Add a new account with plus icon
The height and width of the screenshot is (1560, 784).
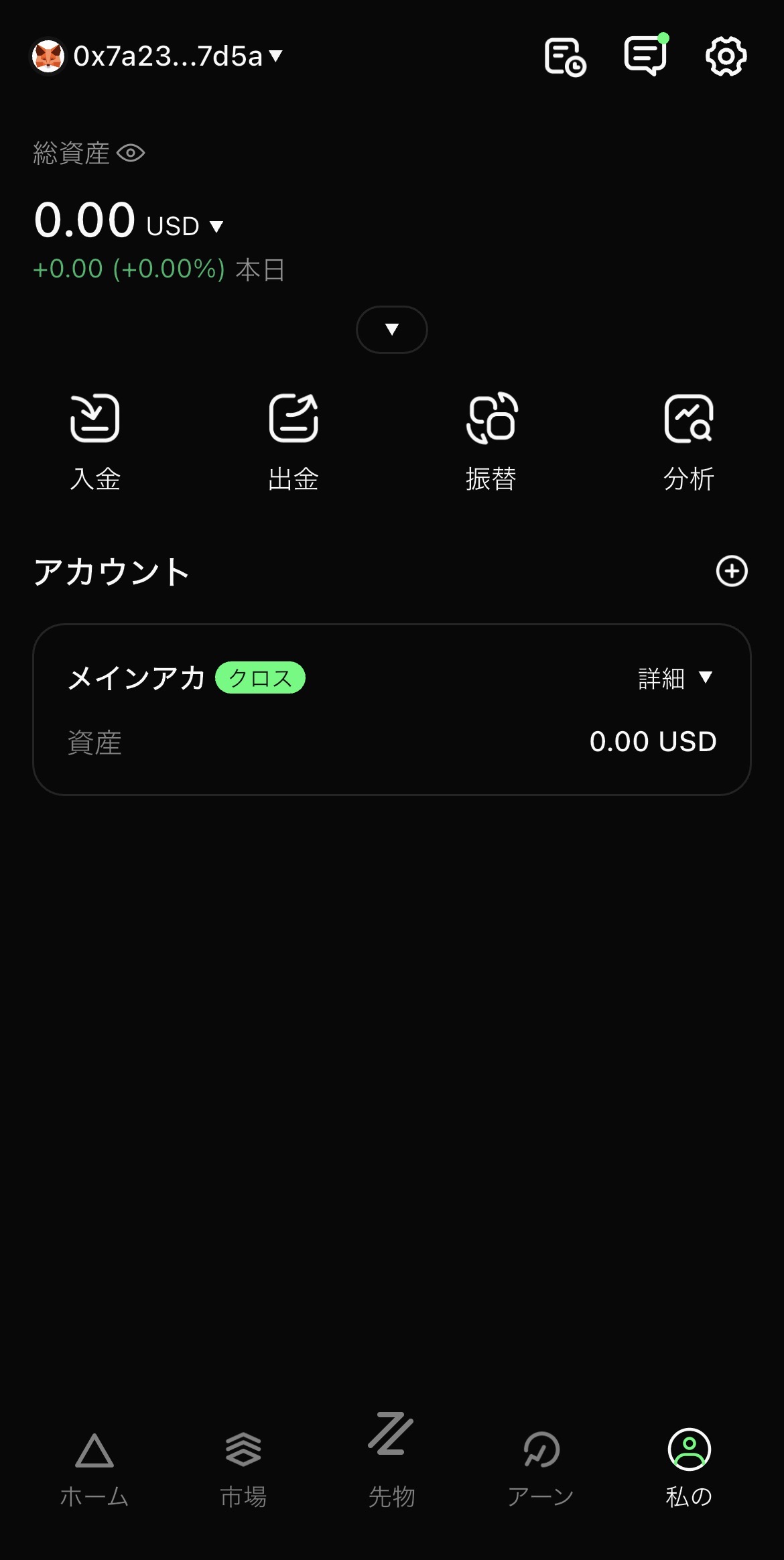[x=732, y=571]
